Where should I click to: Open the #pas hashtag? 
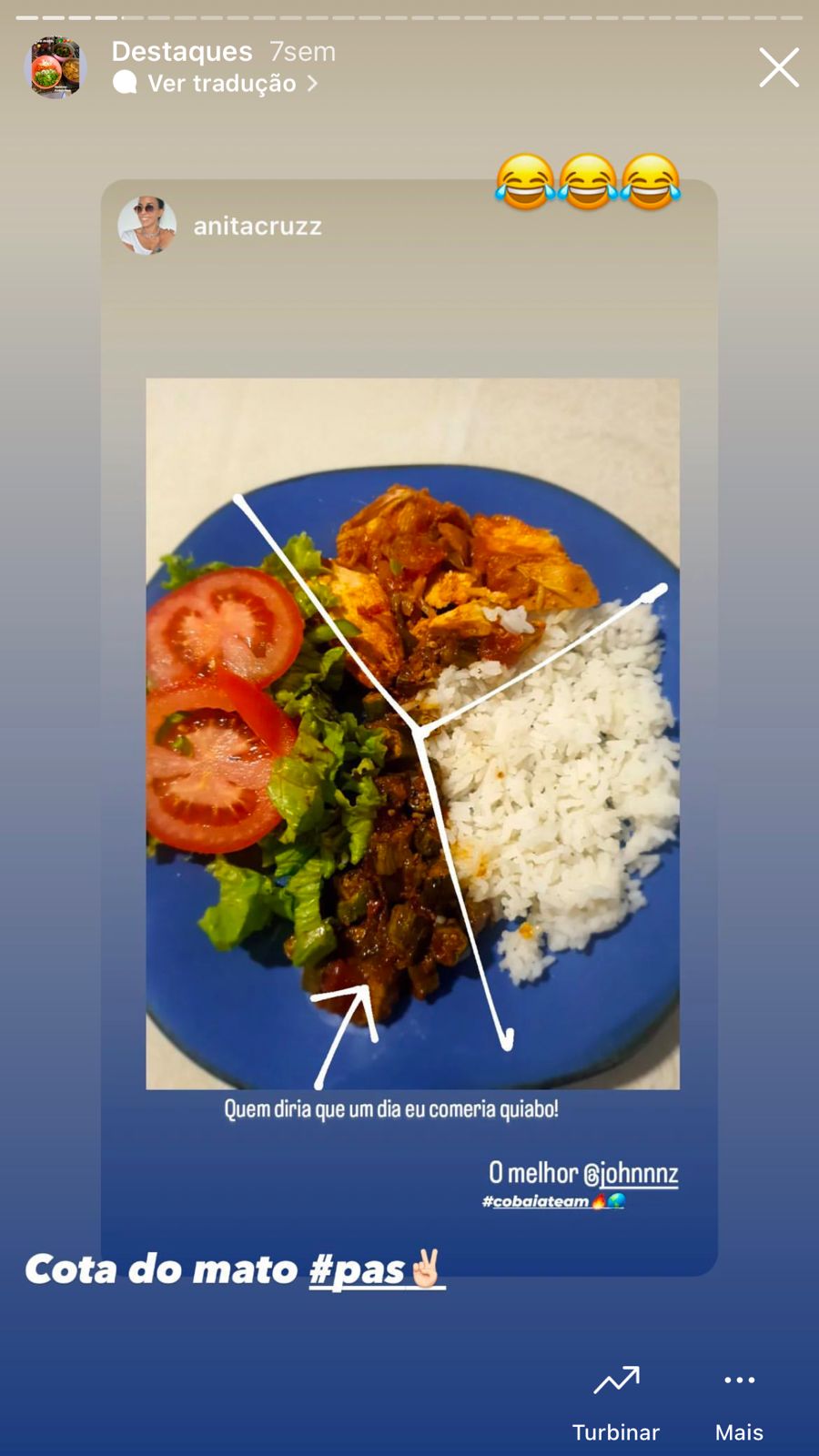tap(357, 1269)
